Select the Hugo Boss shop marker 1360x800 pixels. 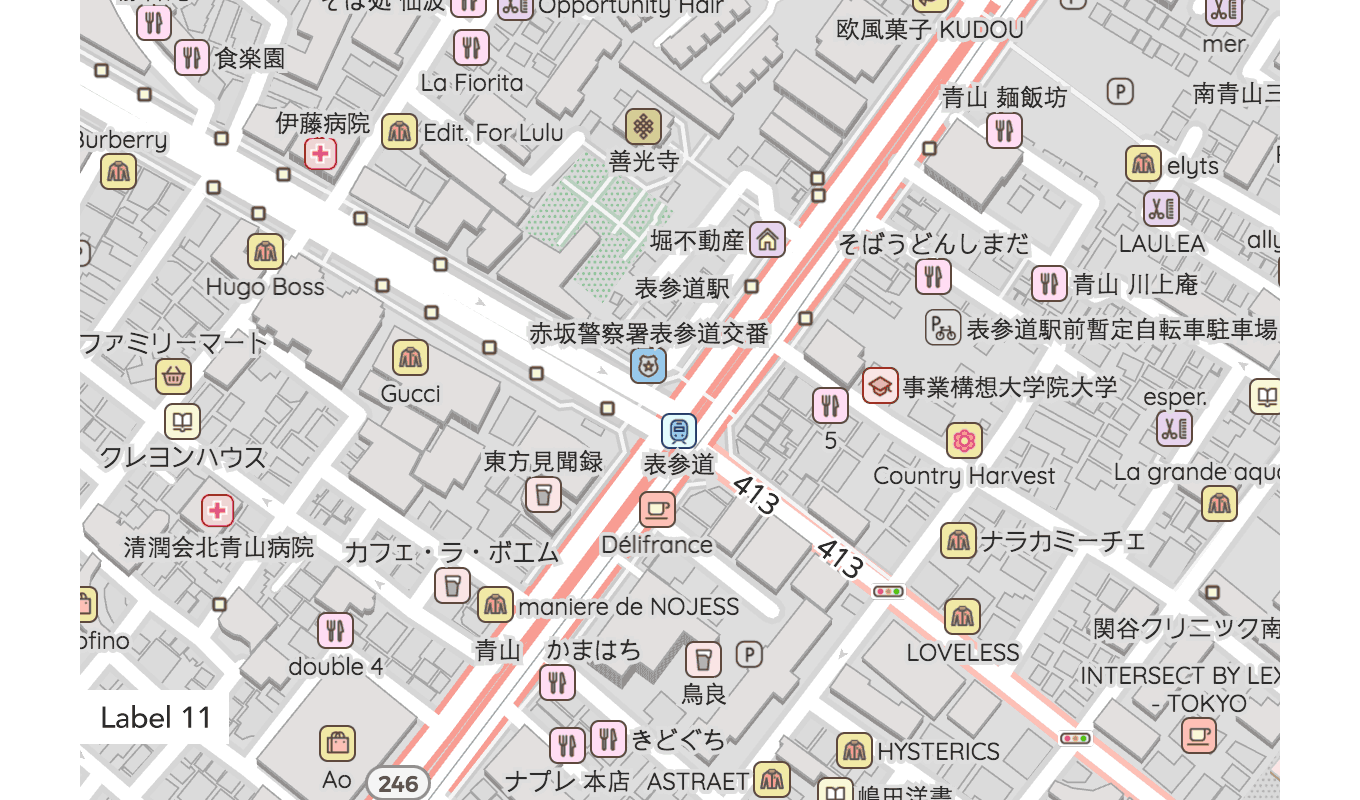265,251
